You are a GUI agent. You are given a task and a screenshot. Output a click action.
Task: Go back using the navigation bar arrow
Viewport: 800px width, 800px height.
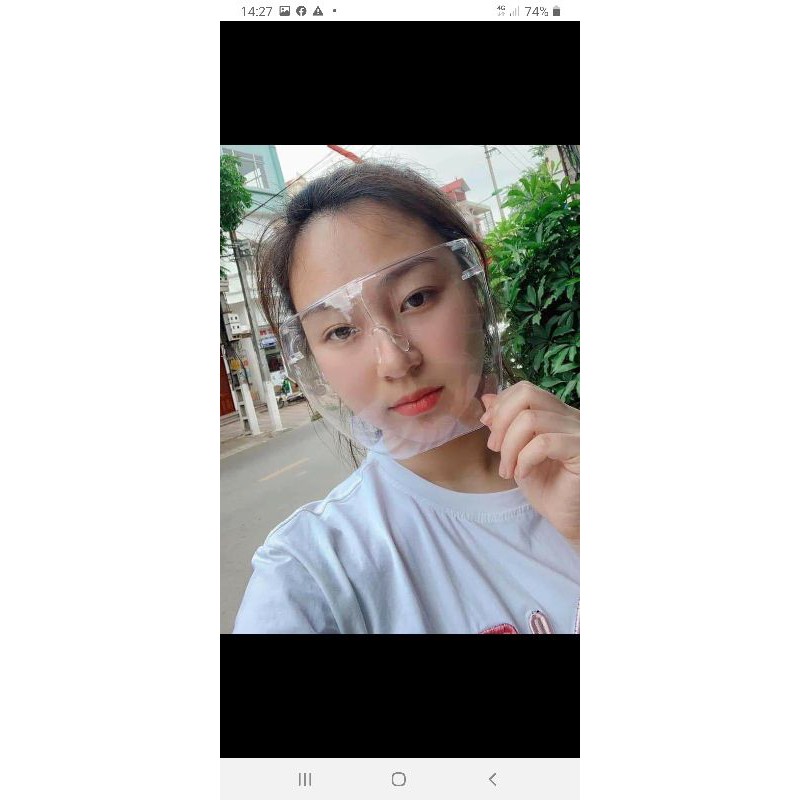[492, 779]
